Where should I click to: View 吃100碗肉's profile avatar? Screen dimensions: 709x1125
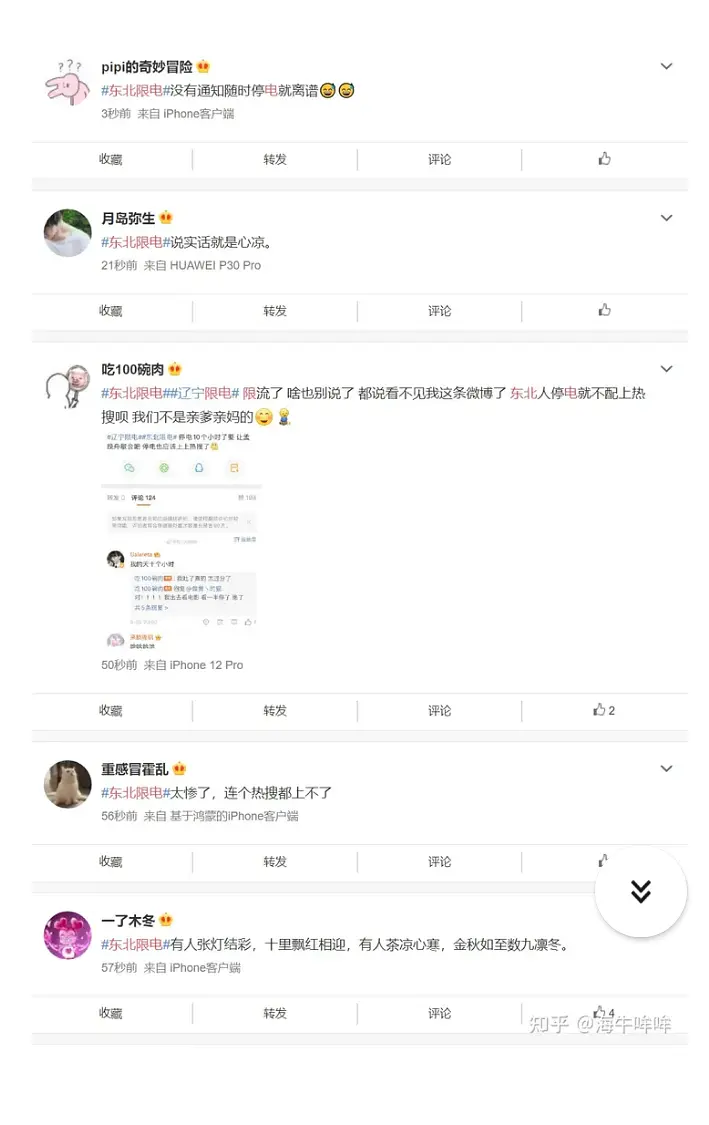tap(67, 386)
